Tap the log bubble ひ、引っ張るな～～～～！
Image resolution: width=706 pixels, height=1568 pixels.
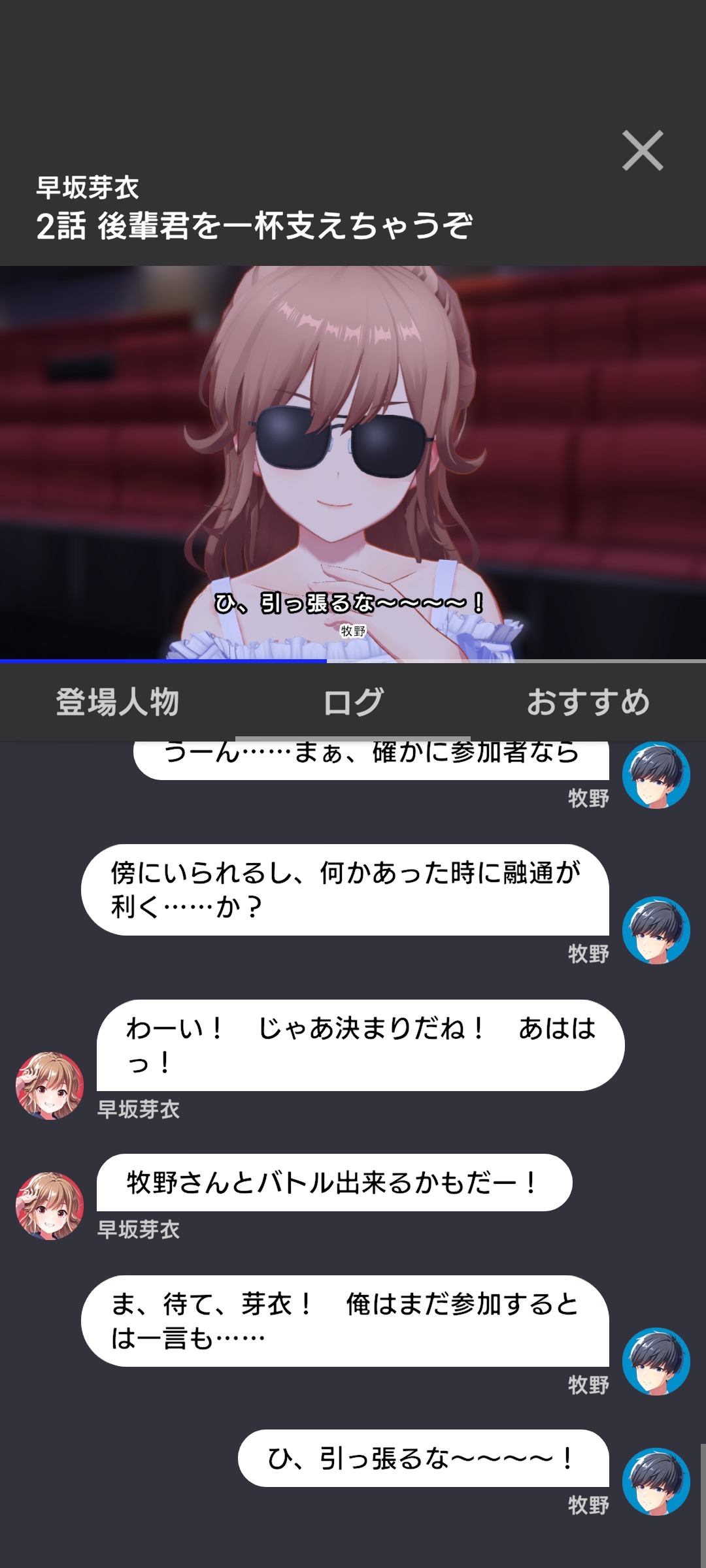(x=422, y=1458)
